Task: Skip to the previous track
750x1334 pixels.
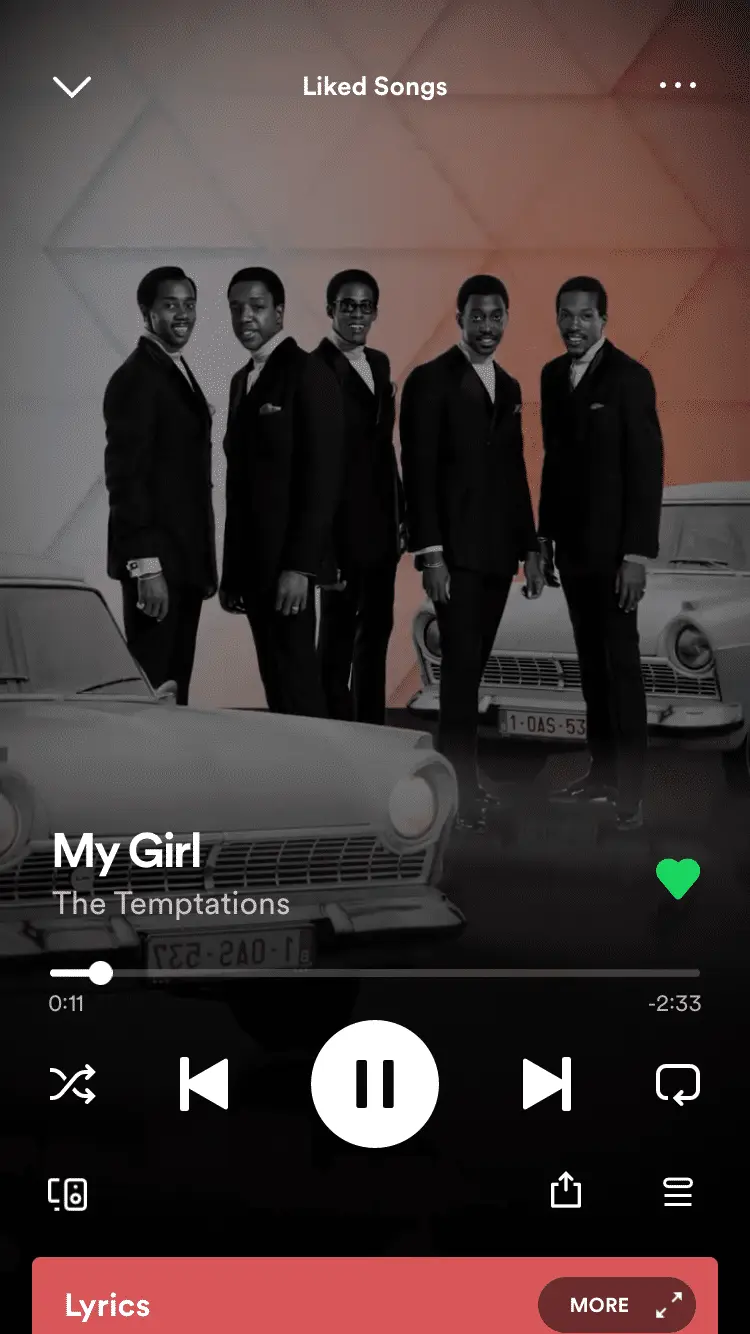Action: coord(205,1084)
